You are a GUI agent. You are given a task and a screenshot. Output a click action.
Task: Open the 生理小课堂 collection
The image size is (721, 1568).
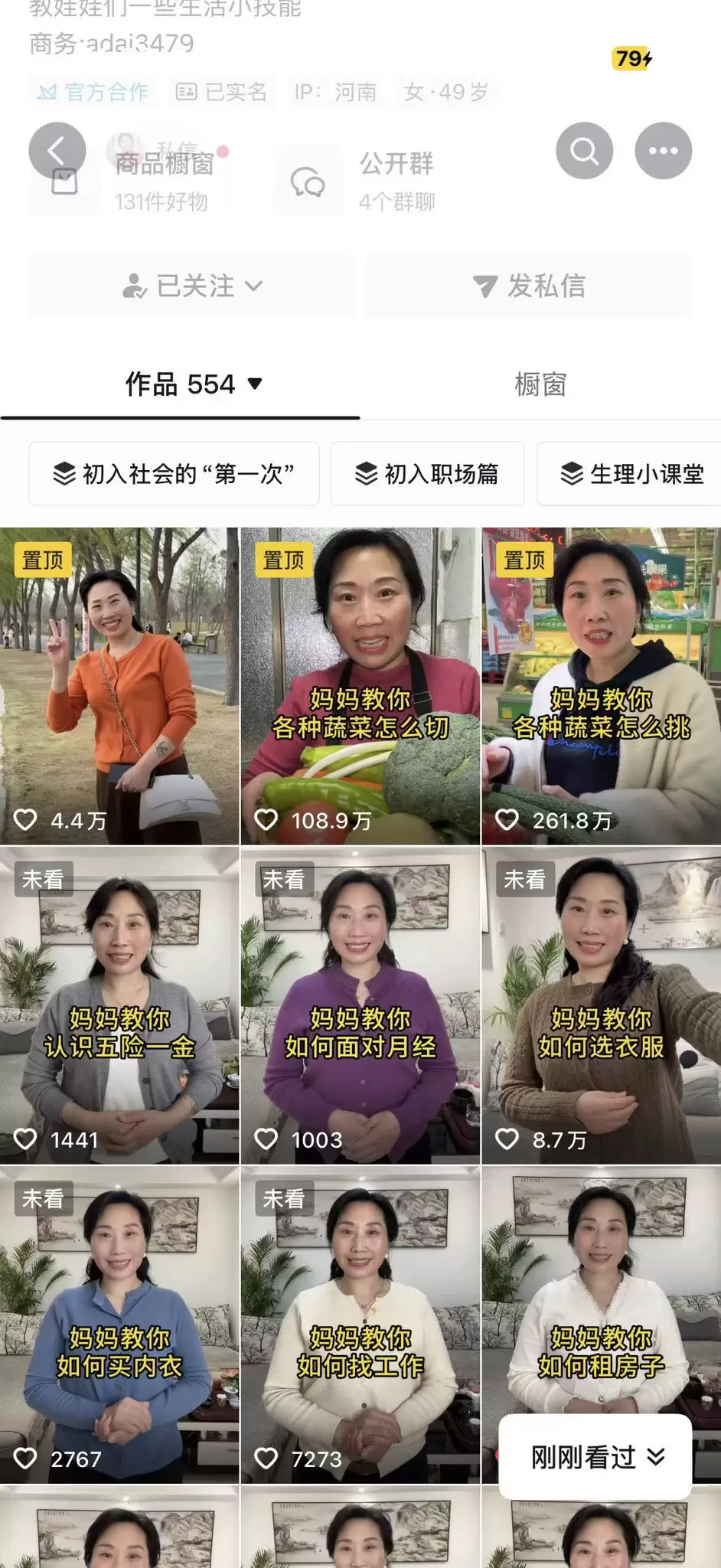click(x=638, y=475)
